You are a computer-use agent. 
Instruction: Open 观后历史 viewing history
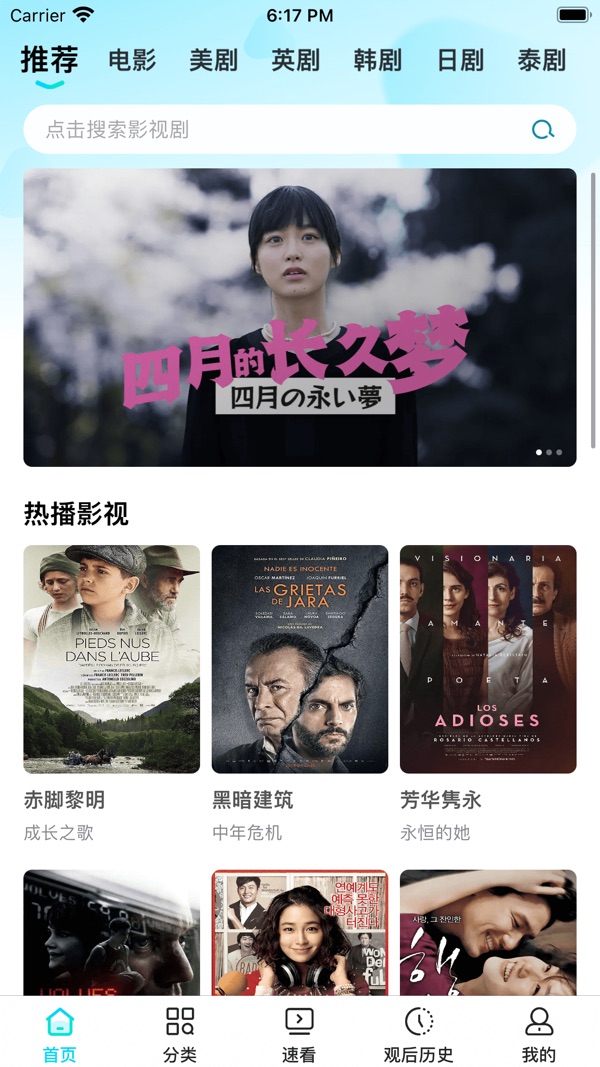coord(419,1033)
